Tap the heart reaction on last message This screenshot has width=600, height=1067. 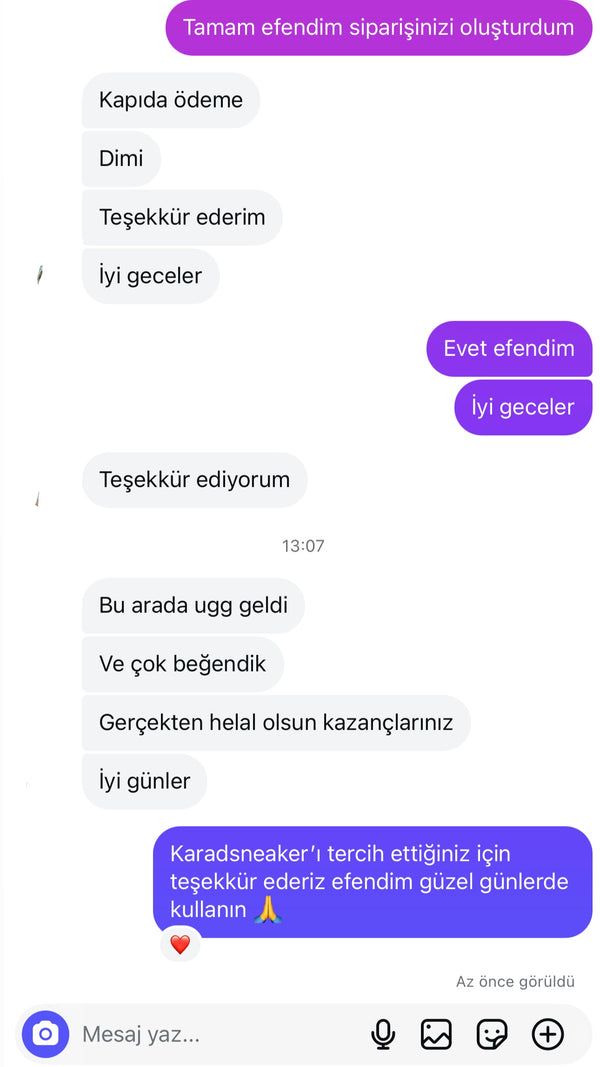tap(180, 944)
